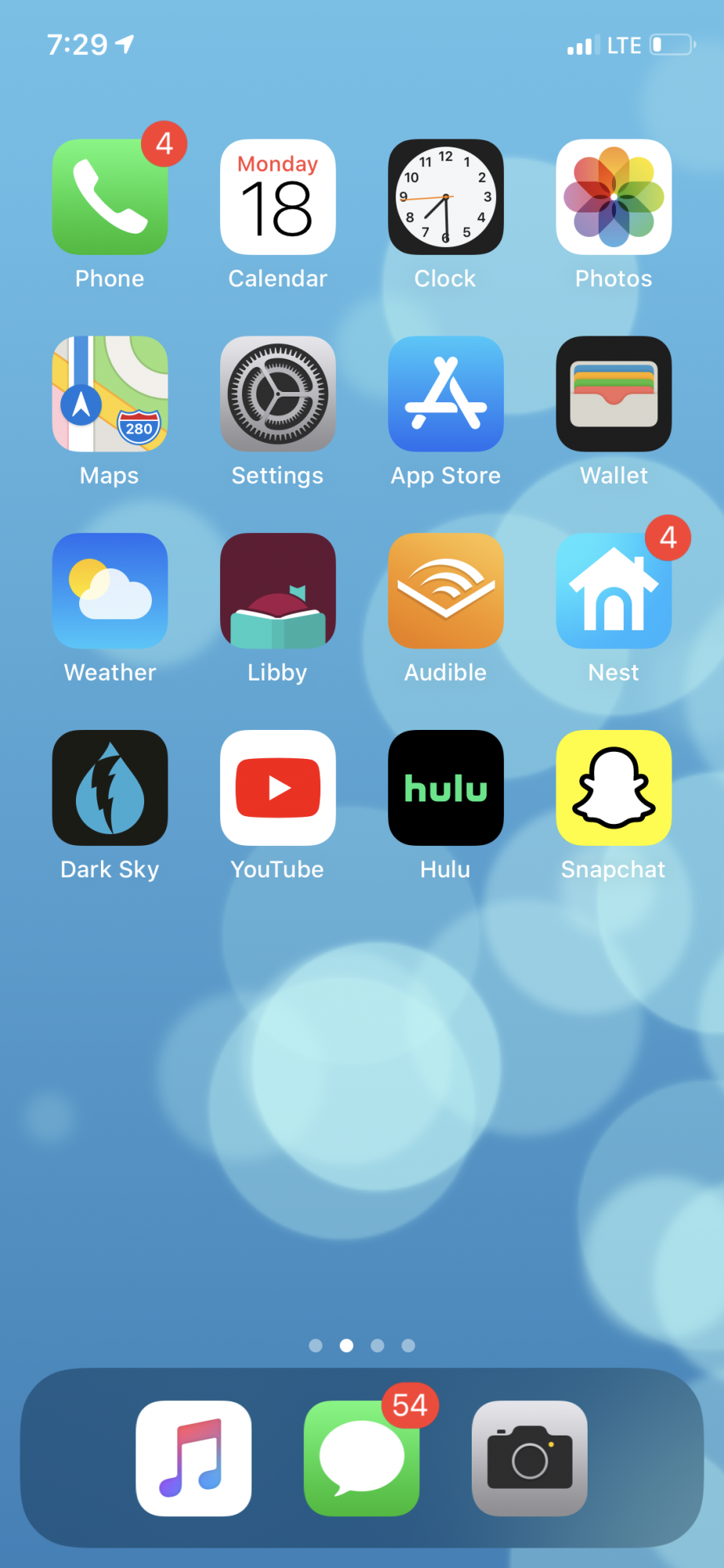Launch Maps

coord(110,394)
